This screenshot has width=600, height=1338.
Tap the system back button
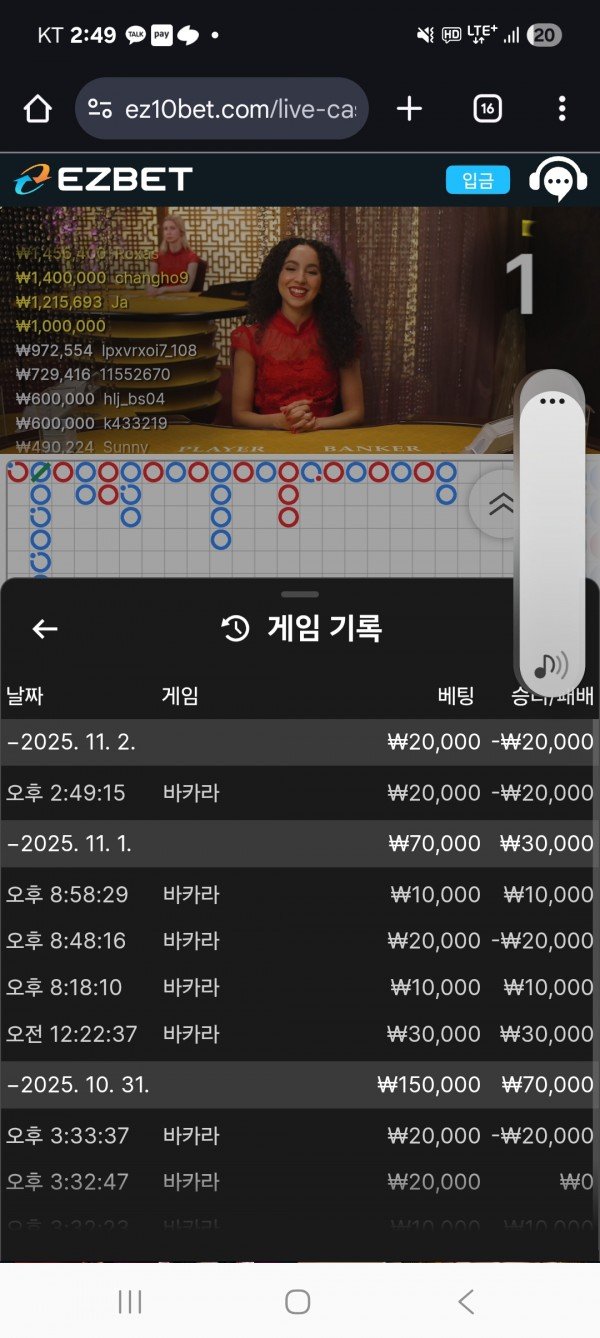pyautogui.click(x=465, y=1301)
